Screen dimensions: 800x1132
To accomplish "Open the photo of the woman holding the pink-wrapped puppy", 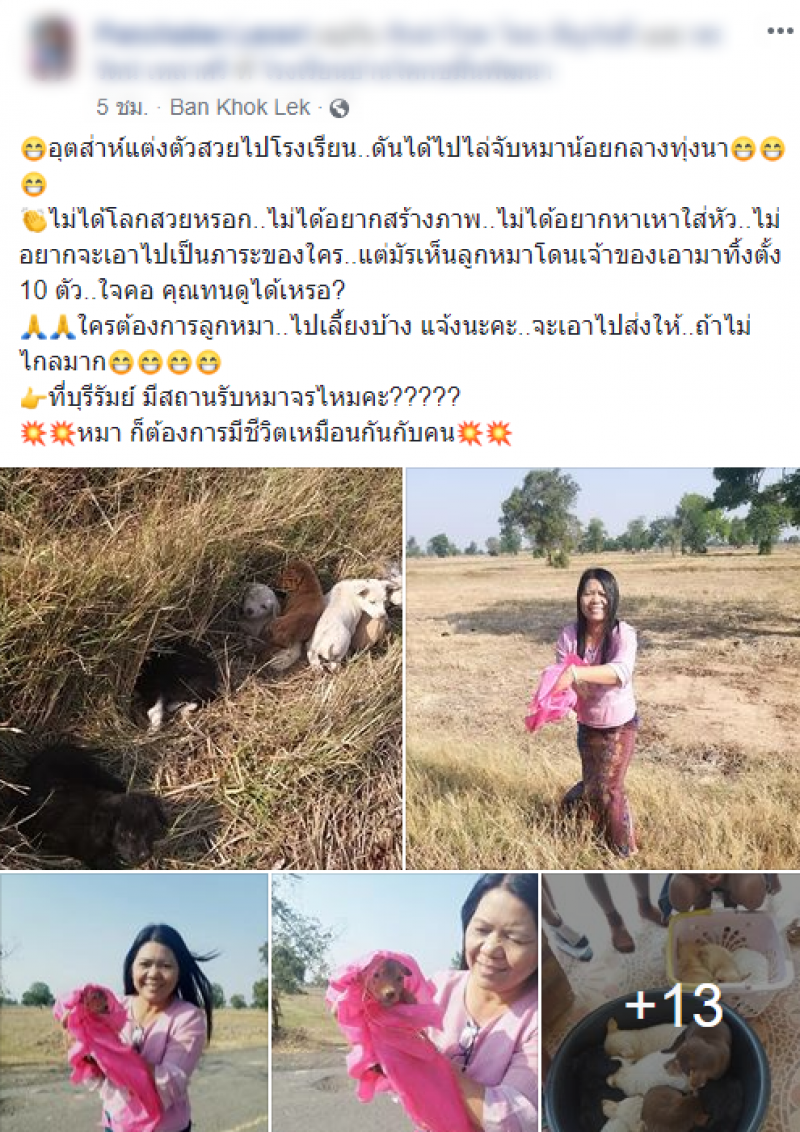I will coord(134,1003).
